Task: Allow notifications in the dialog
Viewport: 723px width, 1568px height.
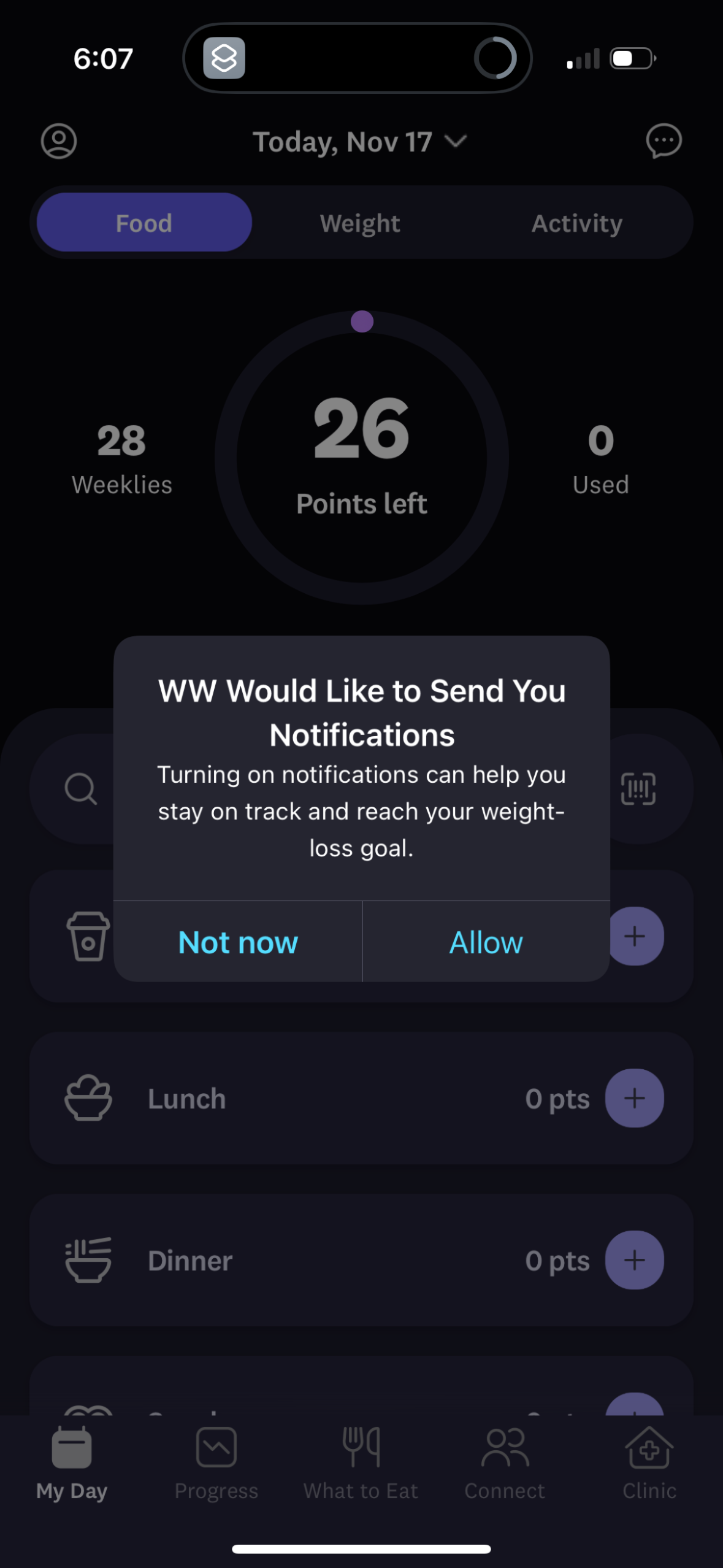Action: pyautogui.click(x=486, y=942)
